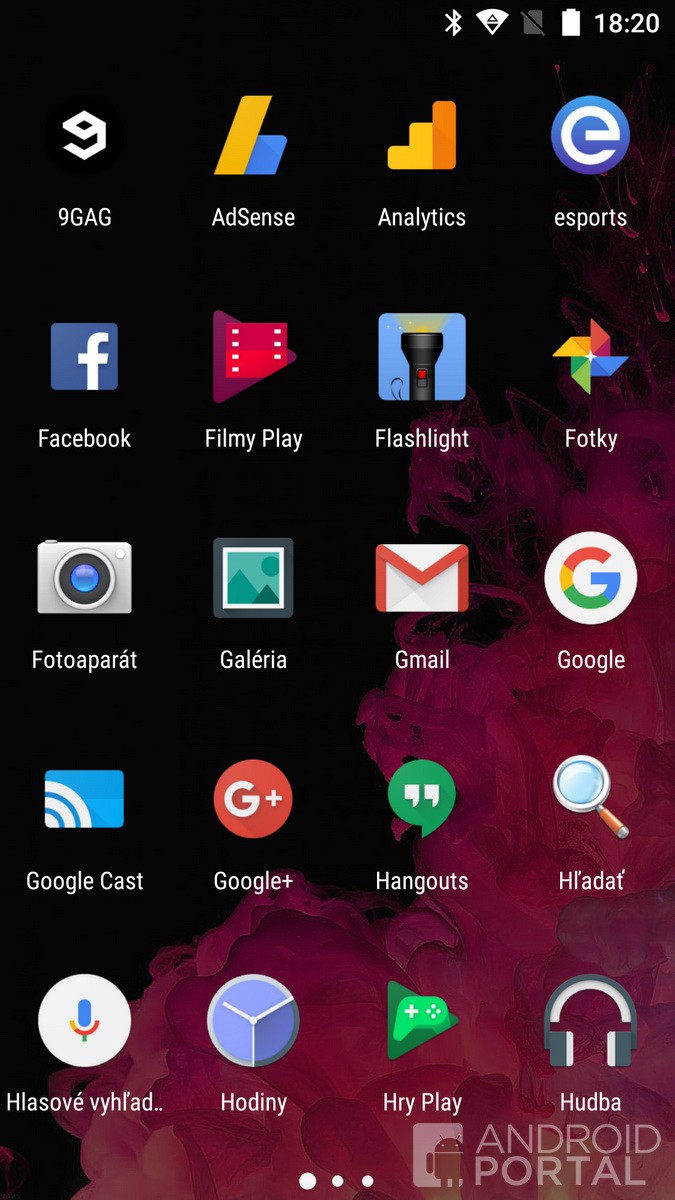
Task: Launch the Fotoaparát camera
Action: (x=84, y=578)
